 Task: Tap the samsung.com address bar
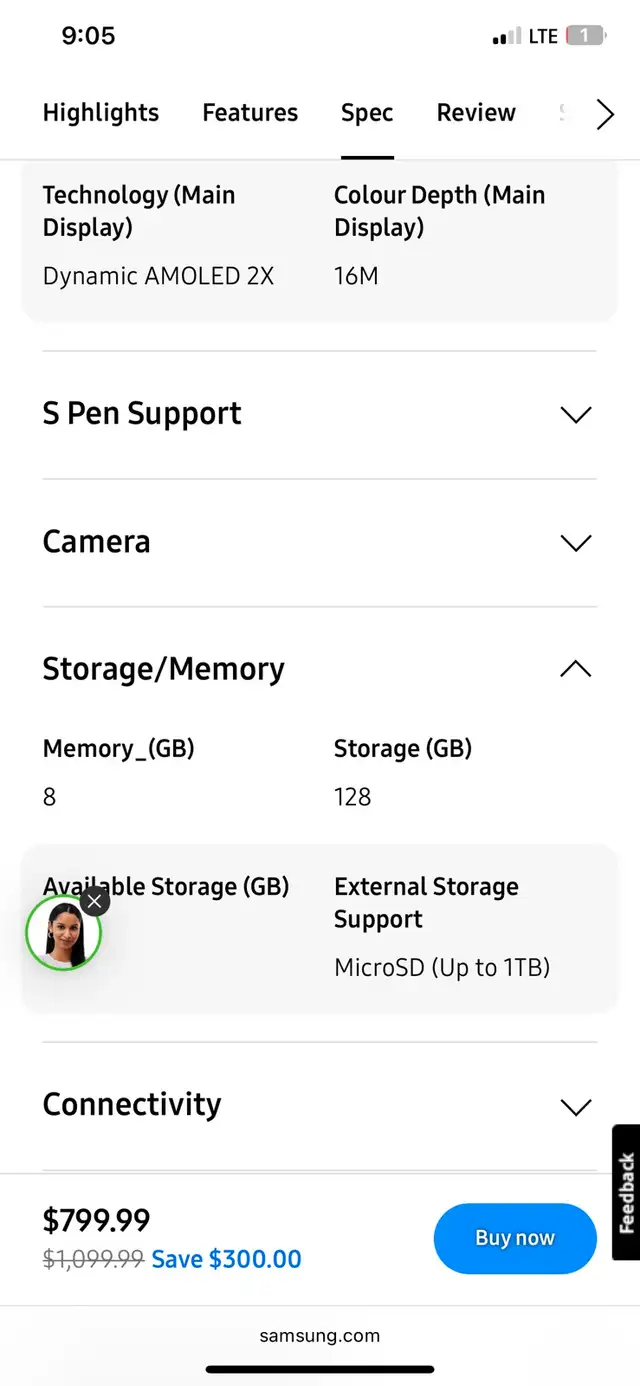tap(320, 1335)
